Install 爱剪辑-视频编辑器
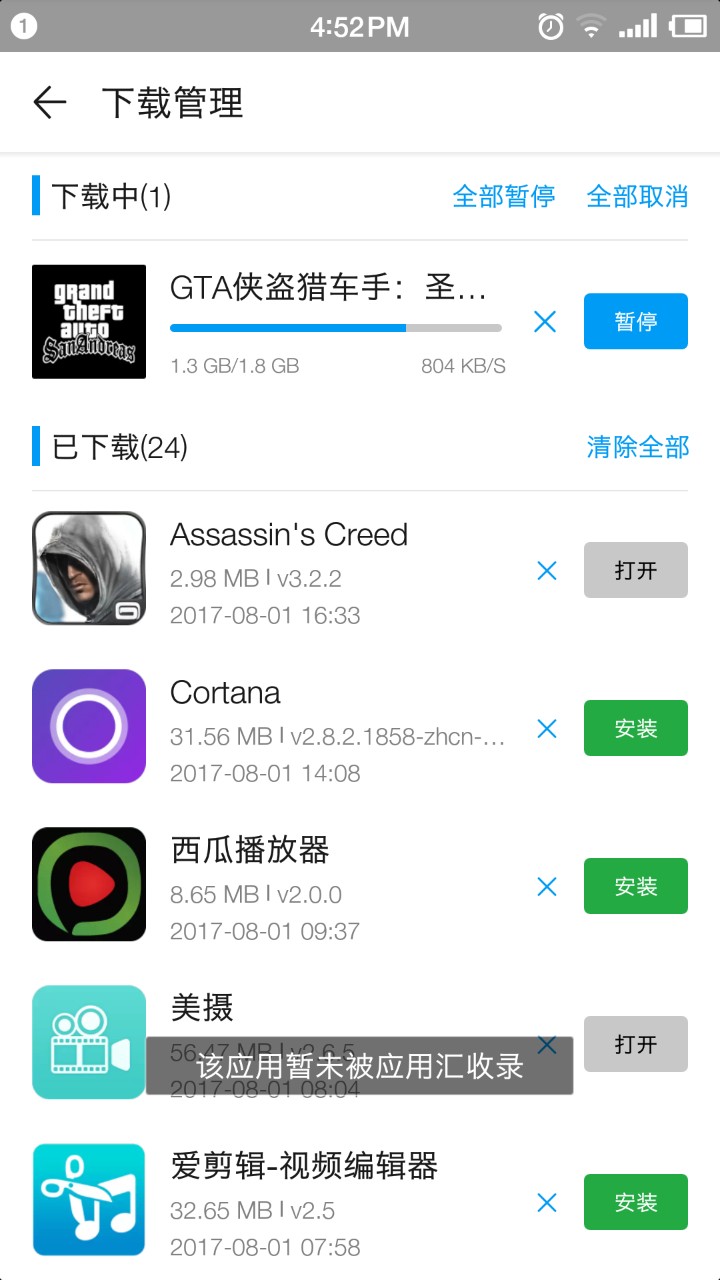Viewport: 720px width, 1280px height. 636,1202
